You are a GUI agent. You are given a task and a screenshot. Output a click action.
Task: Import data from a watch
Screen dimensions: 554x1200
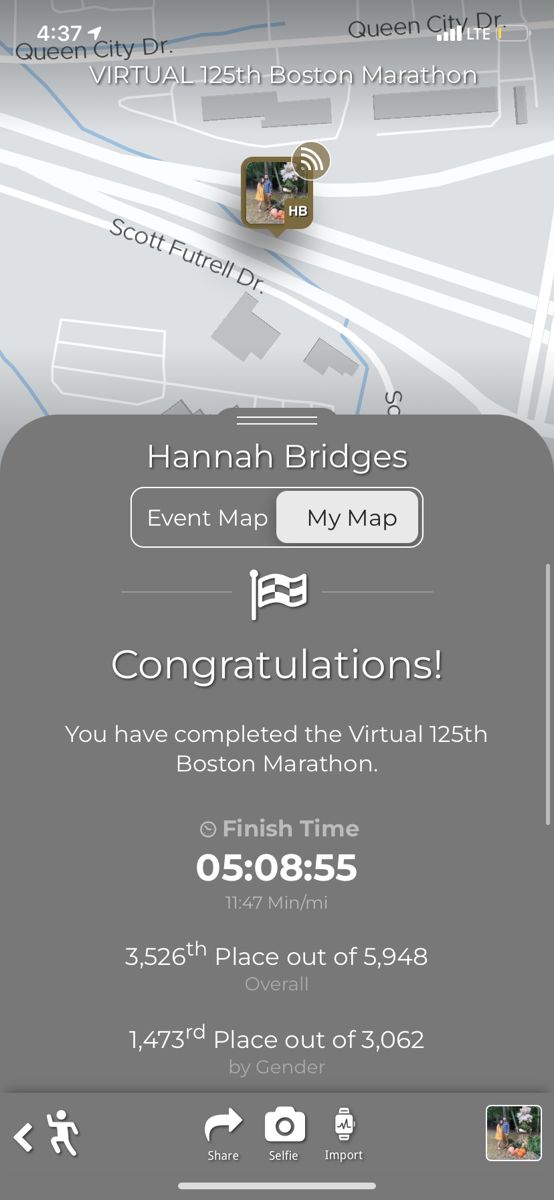point(343,1135)
